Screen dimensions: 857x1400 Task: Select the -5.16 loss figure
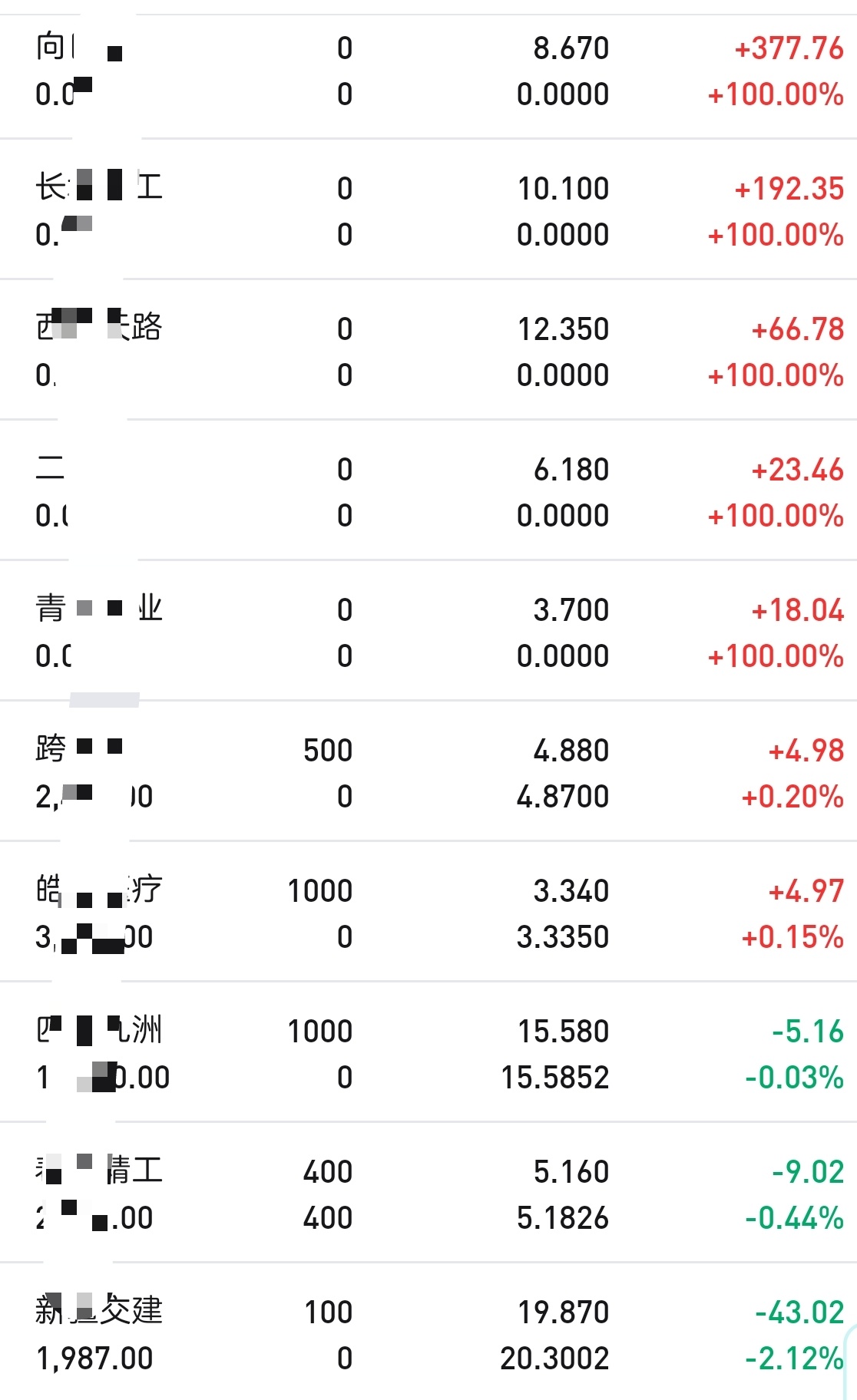(806, 1029)
